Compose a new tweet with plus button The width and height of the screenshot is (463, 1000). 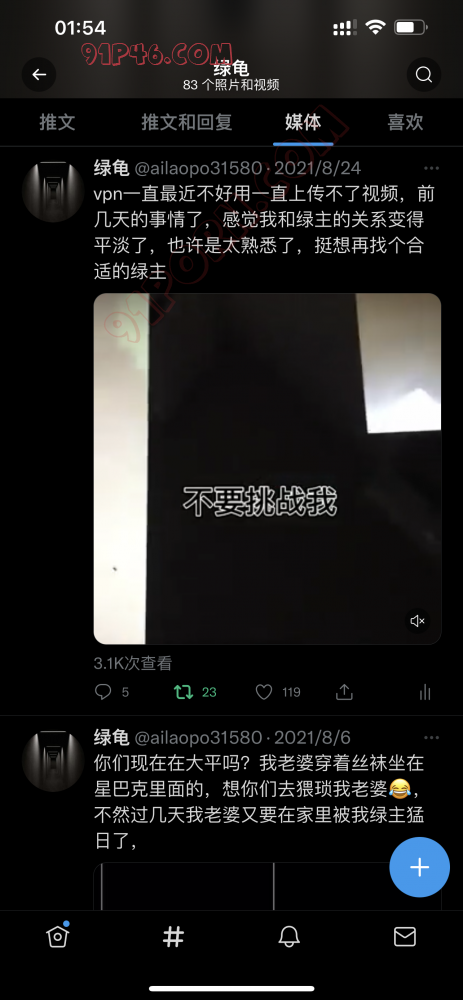(x=420, y=867)
